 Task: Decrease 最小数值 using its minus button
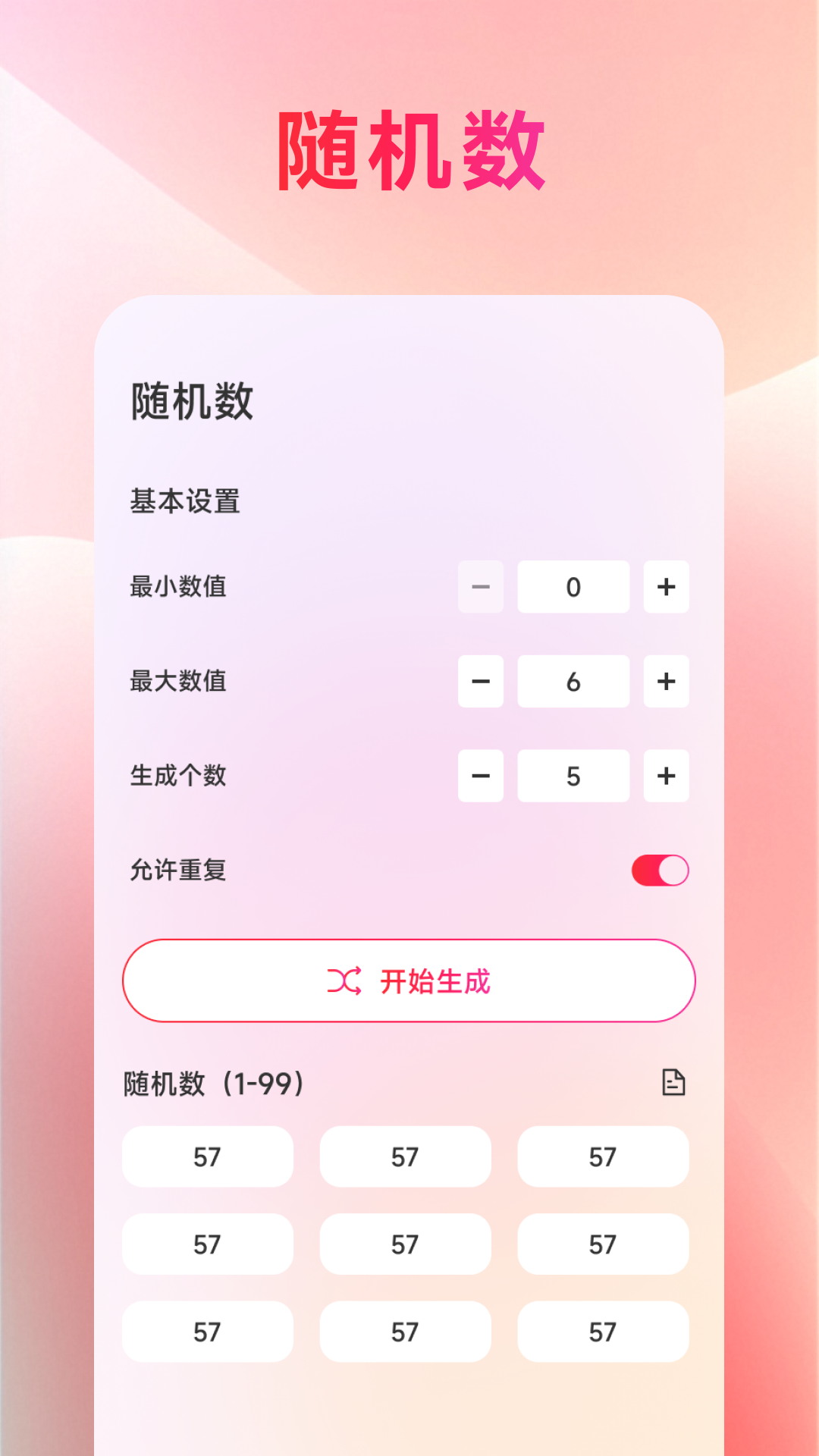[482, 588]
